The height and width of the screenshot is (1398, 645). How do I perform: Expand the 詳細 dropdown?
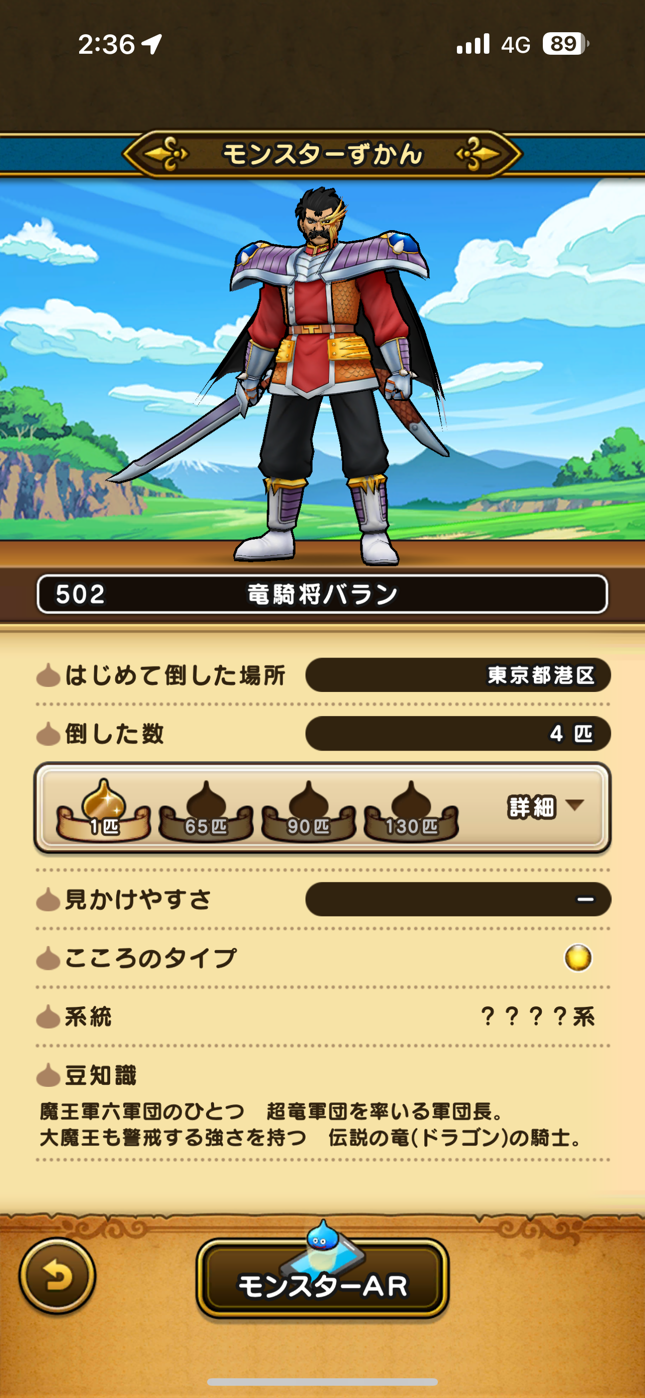point(546,807)
